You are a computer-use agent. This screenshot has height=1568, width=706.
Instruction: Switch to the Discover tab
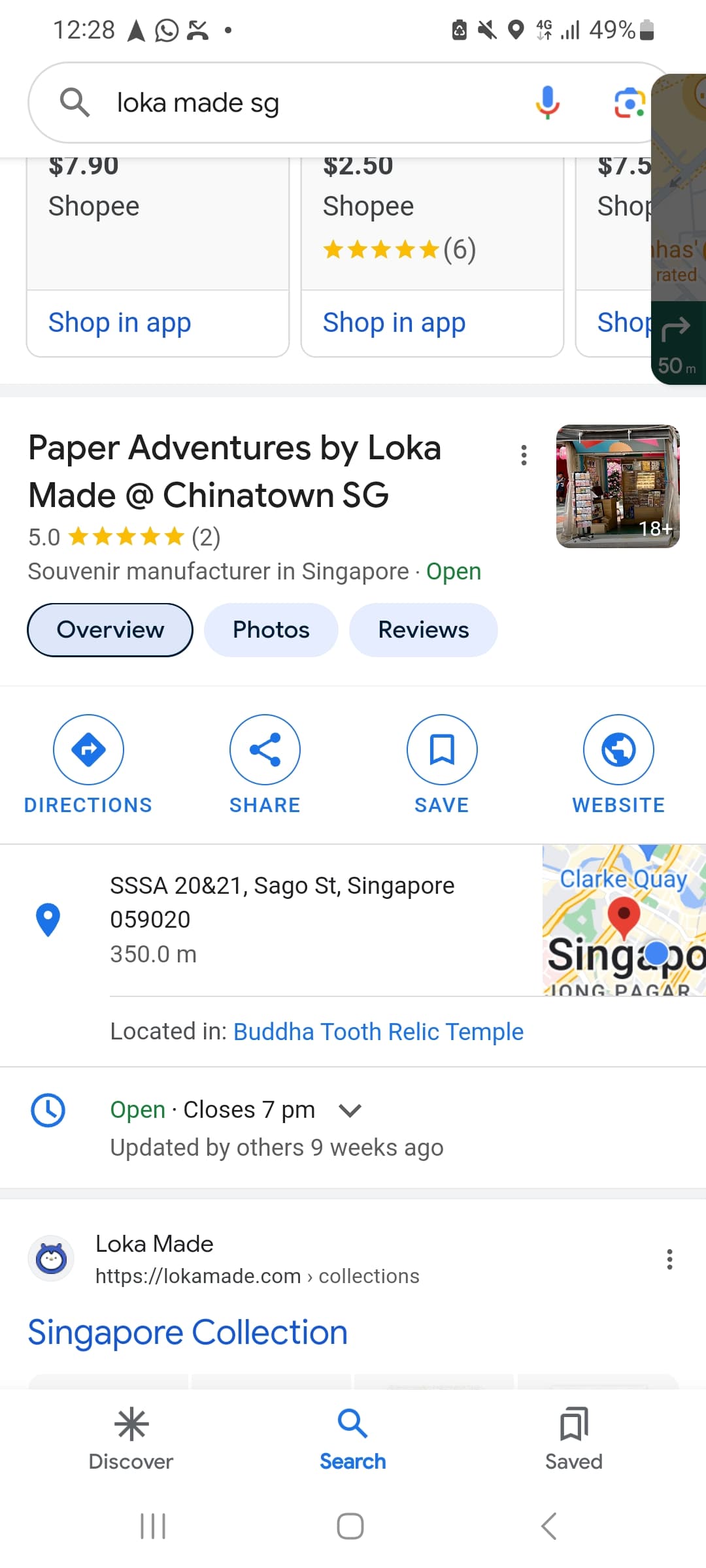[x=131, y=1439]
